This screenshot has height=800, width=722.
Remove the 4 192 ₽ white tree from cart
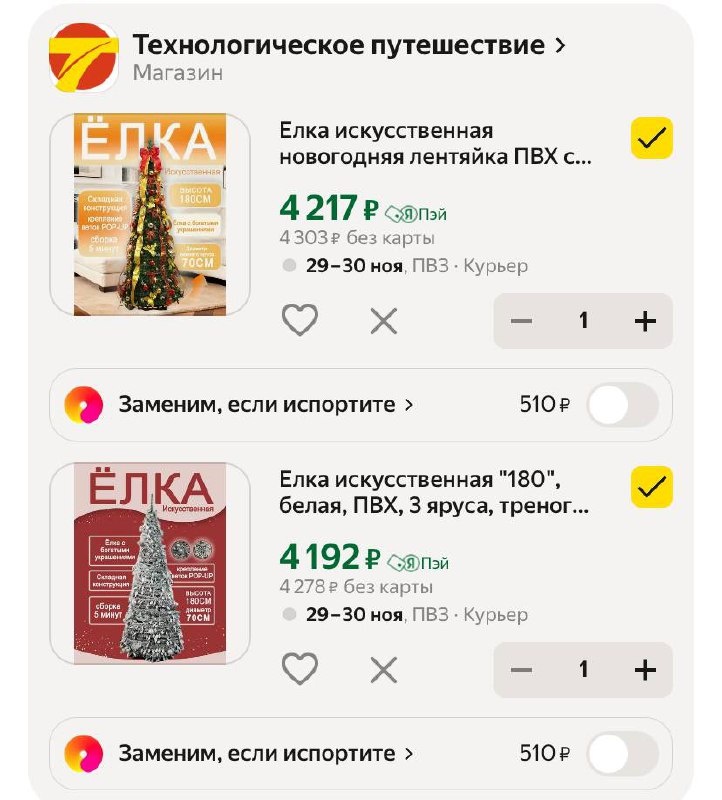(384, 670)
